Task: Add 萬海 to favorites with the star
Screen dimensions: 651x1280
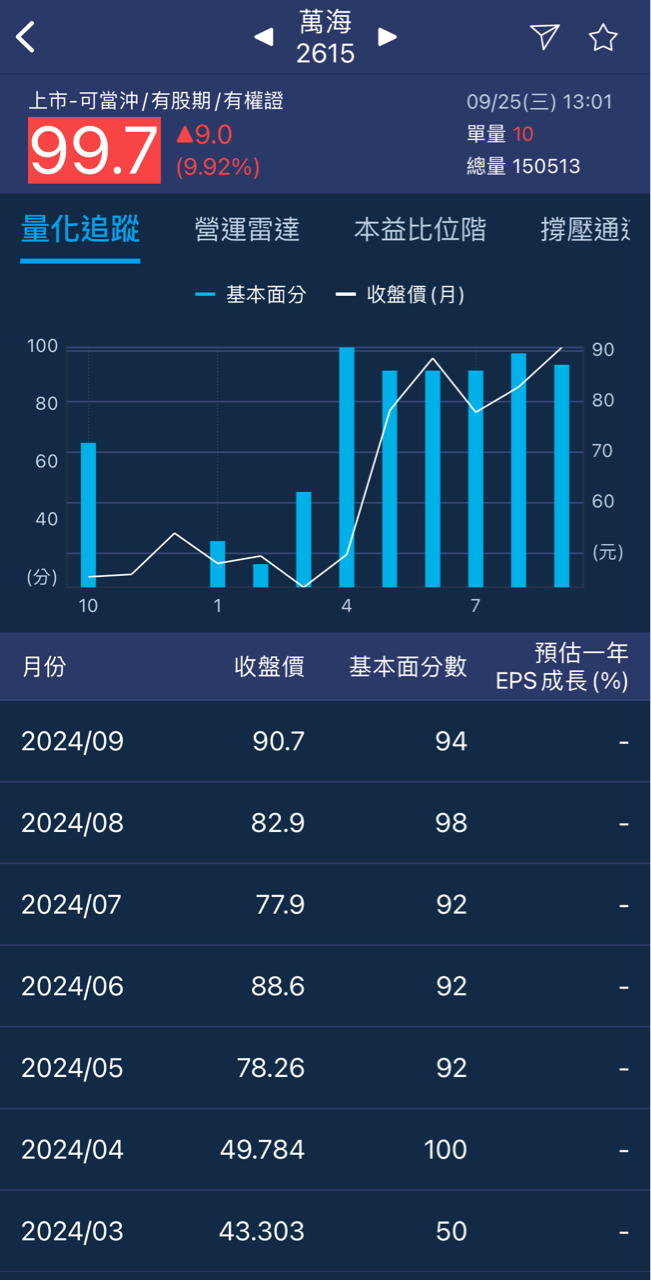Action: click(603, 38)
